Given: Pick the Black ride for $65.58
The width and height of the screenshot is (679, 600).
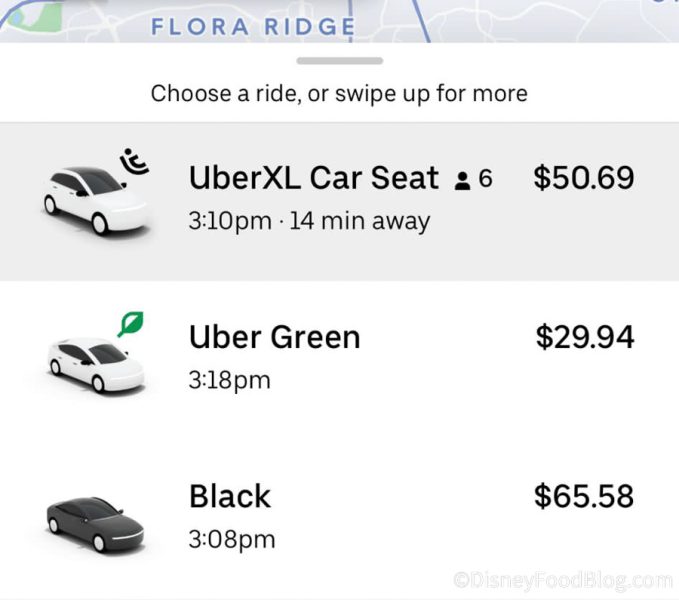Looking at the screenshot, I should coord(339,516).
